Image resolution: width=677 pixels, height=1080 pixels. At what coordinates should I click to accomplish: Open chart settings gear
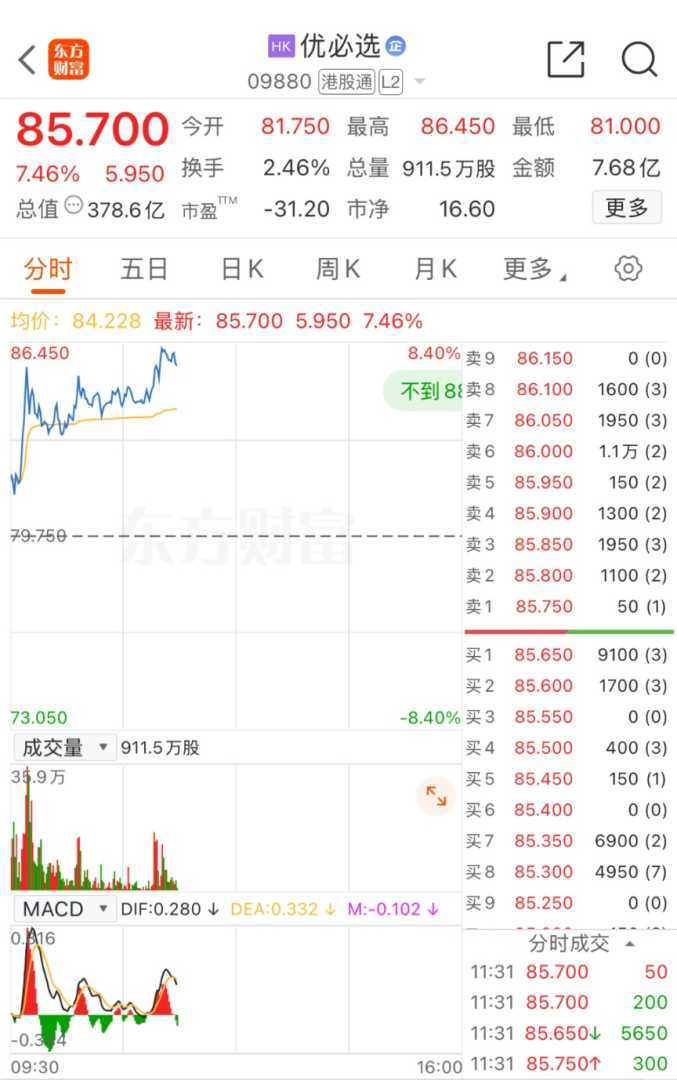tap(628, 269)
